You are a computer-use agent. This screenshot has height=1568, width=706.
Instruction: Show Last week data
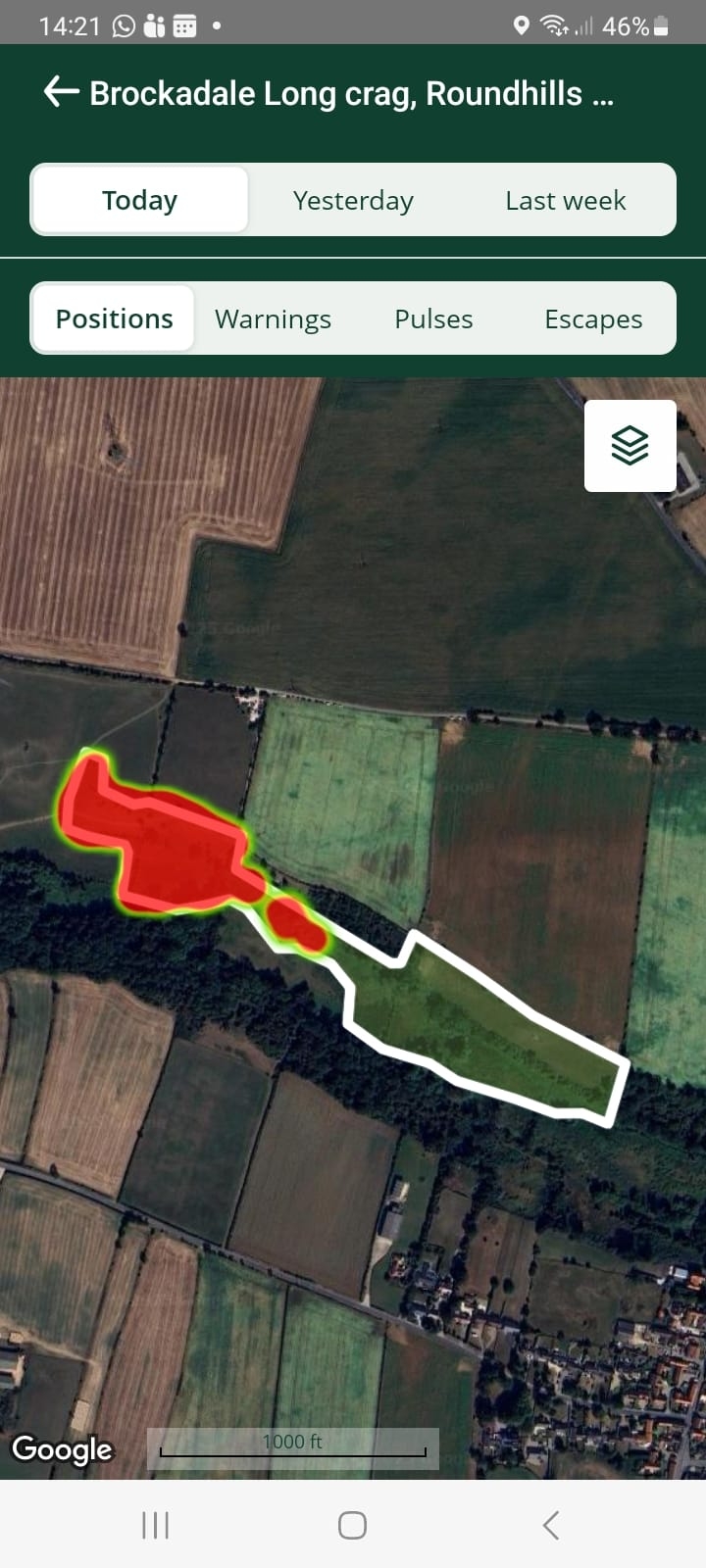(x=565, y=200)
